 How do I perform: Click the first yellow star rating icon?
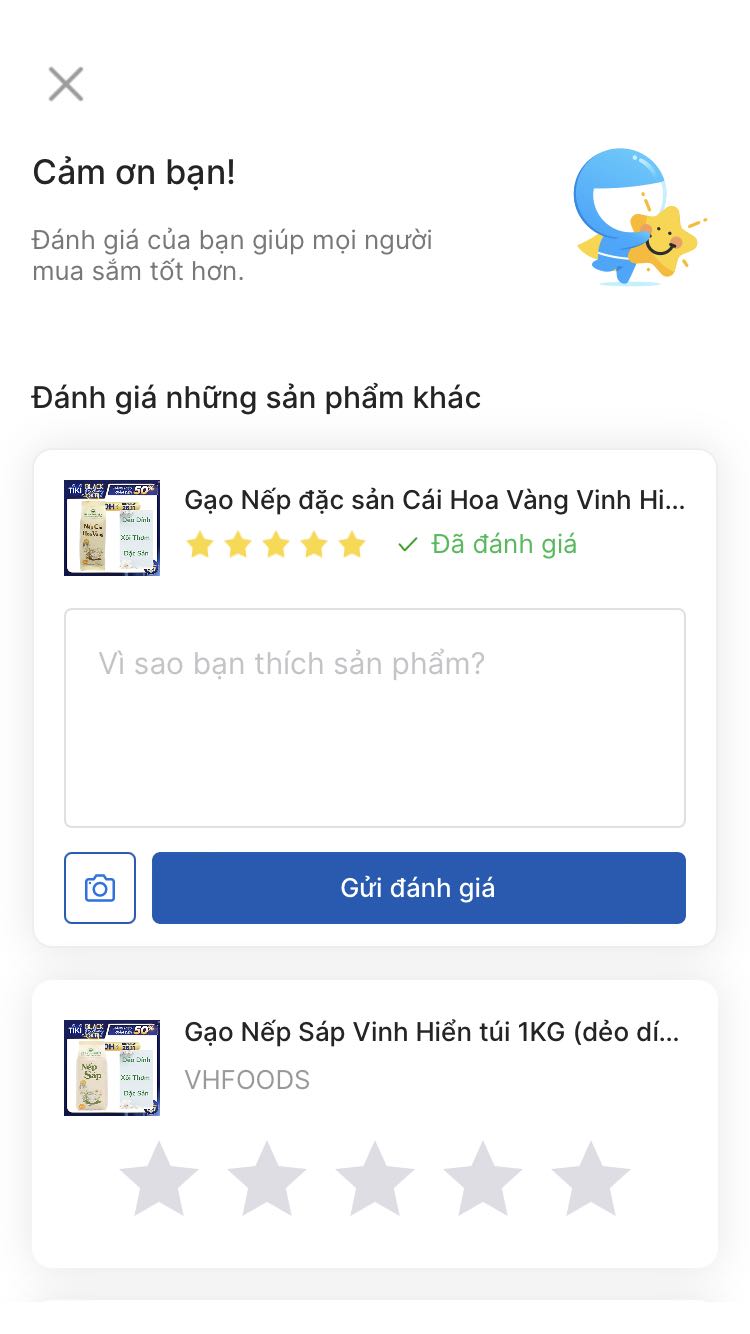point(200,544)
